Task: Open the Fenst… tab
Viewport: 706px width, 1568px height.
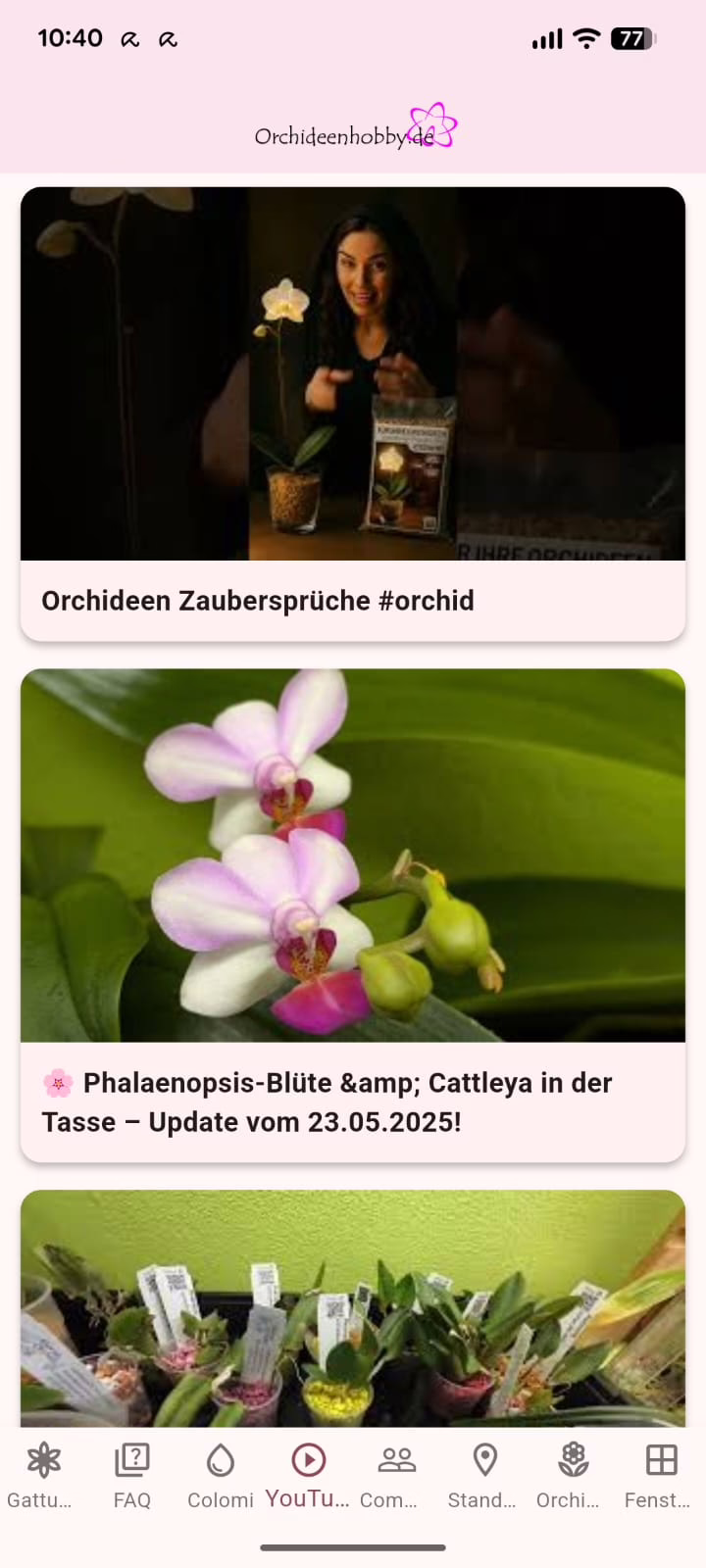Action: pyautogui.click(x=661, y=1476)
